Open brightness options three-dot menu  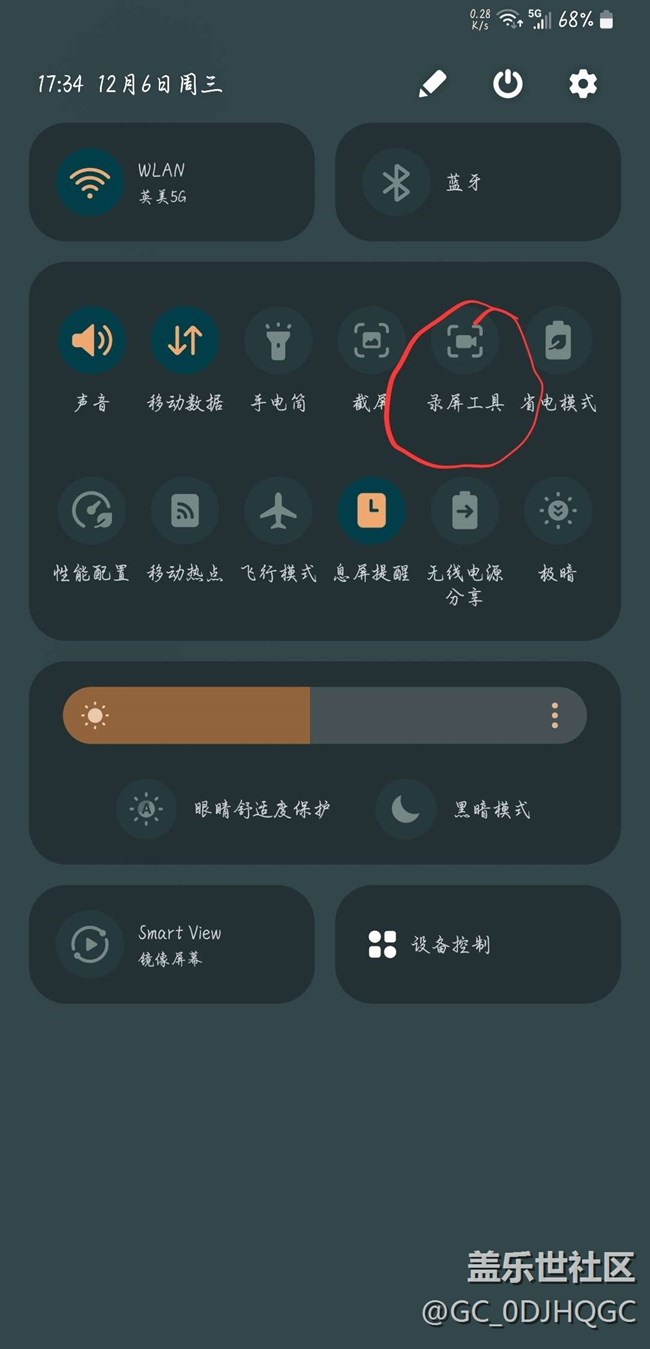554,715
